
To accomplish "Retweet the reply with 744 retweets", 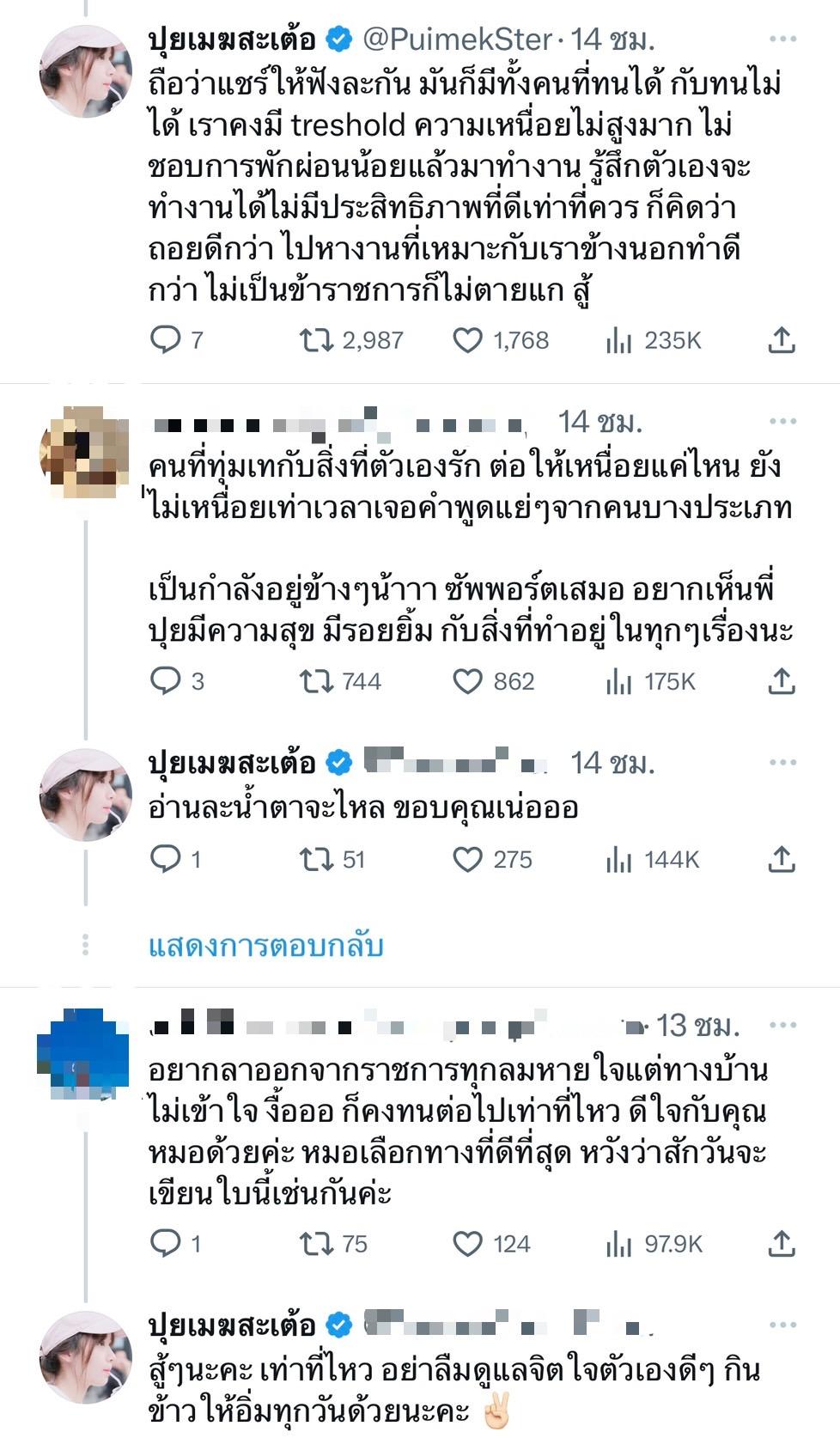I will click(314, 681).
